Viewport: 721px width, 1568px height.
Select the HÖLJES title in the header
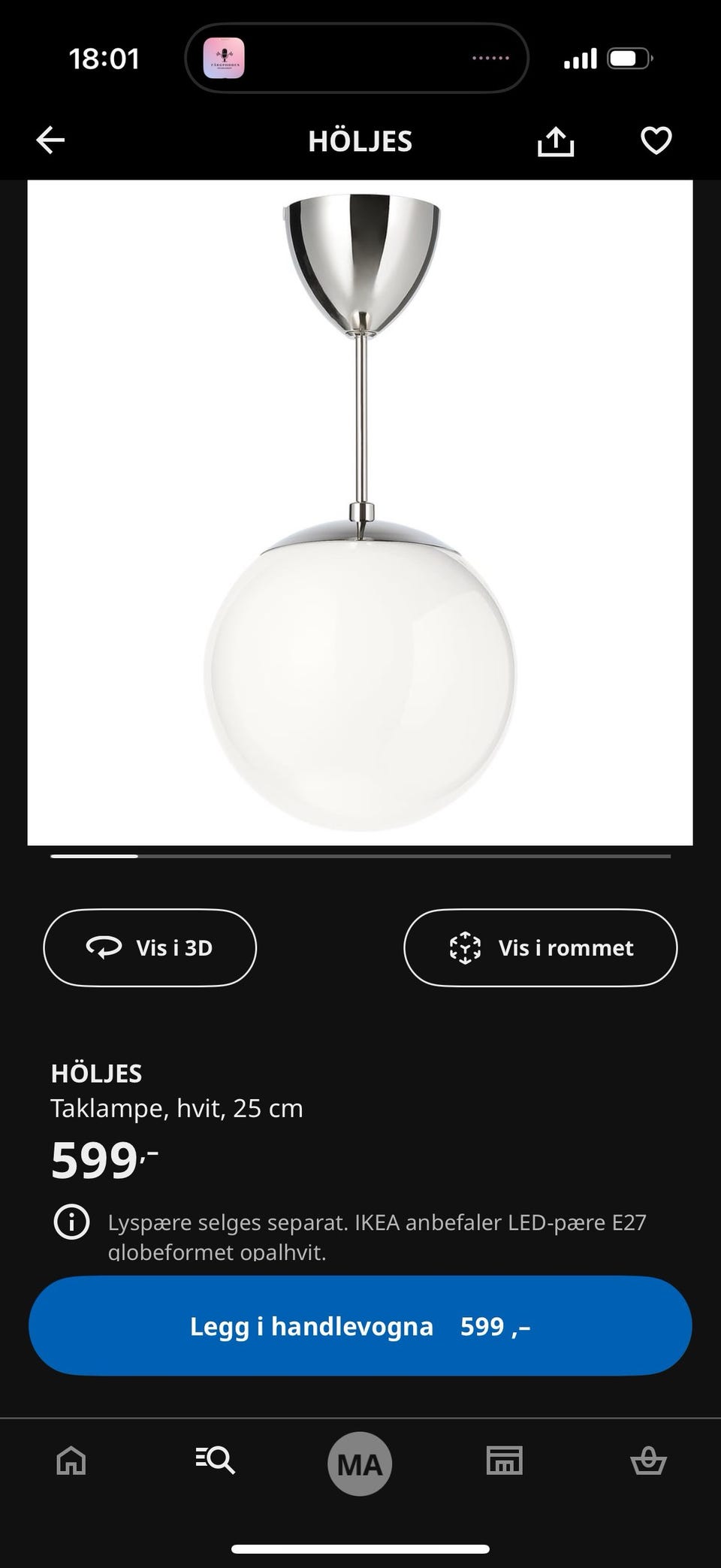click(359, 141)
